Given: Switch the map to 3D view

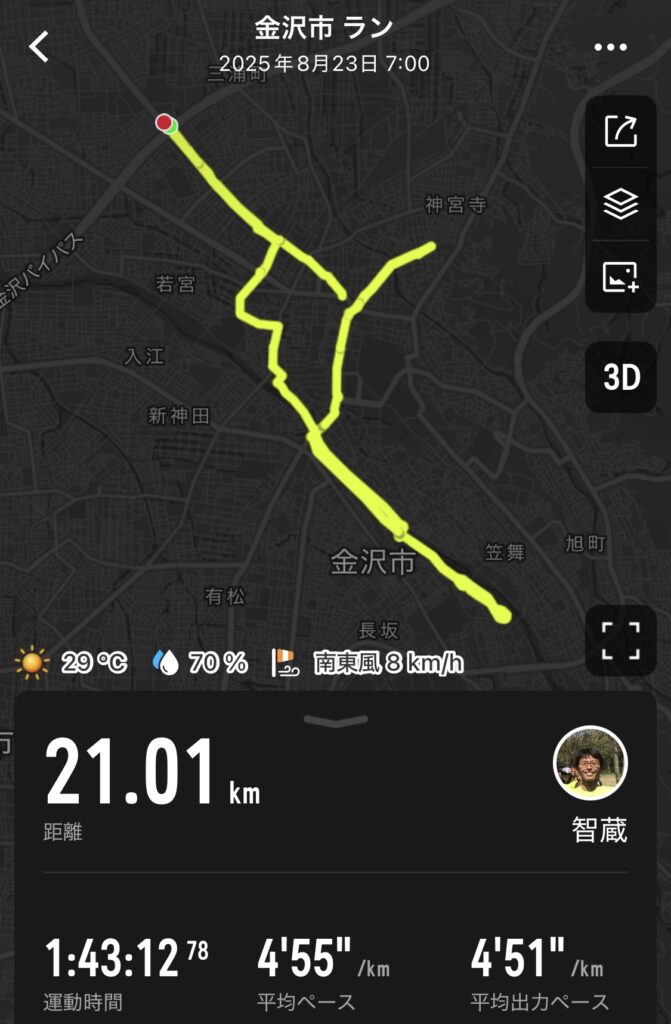Looking at the screenshot, I should (x=621, y=377).
